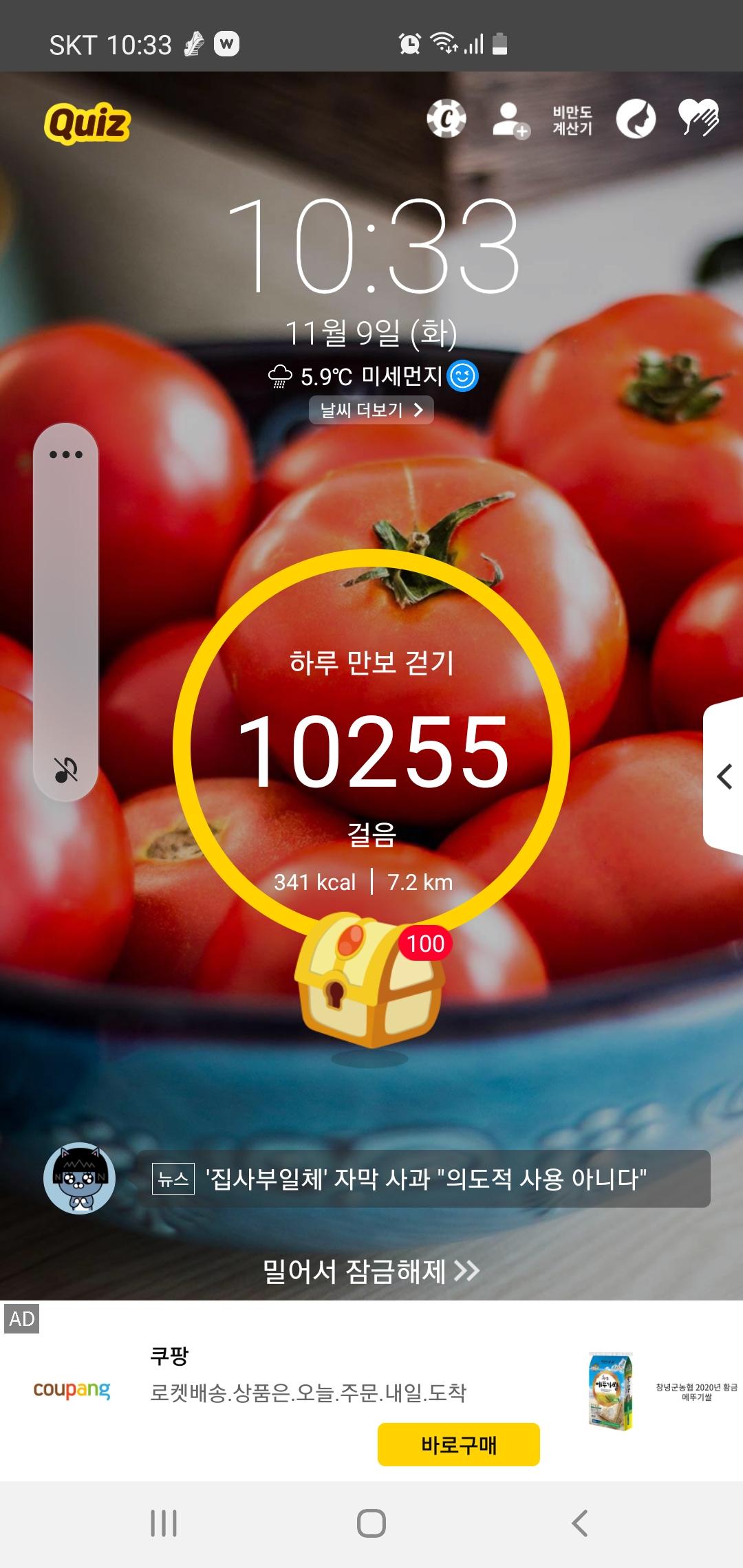Screen dimensions: 743x1568
Task: Open the heart and hands icon
Action: point(698,118)
